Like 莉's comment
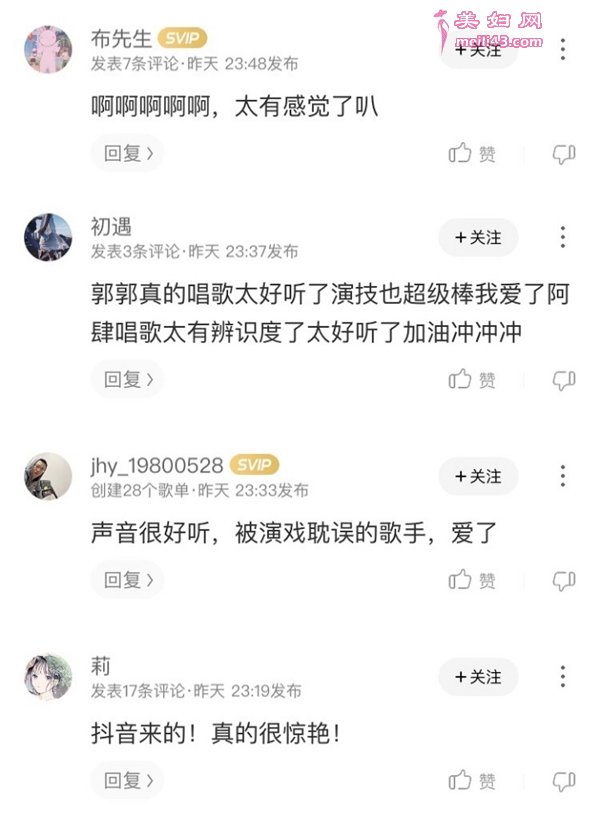Screen dimensions: 600x815 (472, 780)
